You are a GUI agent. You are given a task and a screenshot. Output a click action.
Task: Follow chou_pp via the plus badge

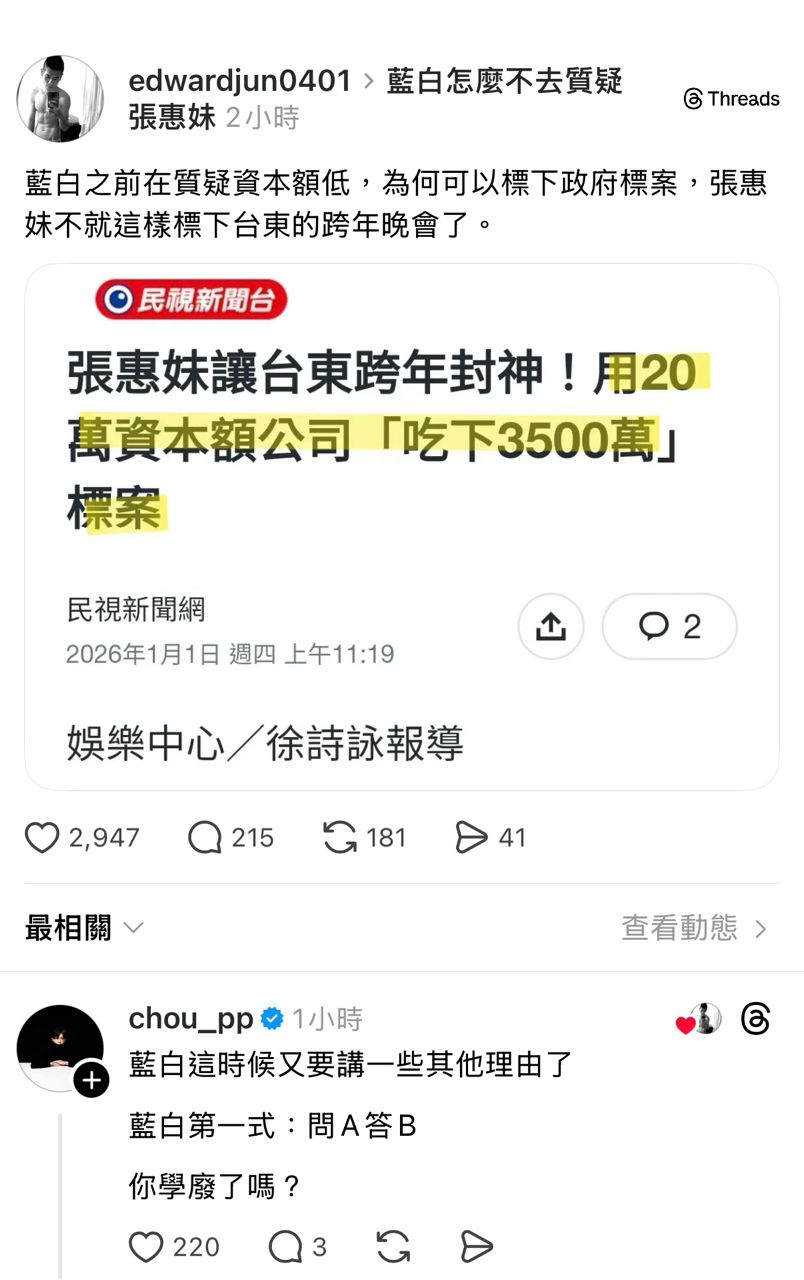click(x=91, y=1080)
